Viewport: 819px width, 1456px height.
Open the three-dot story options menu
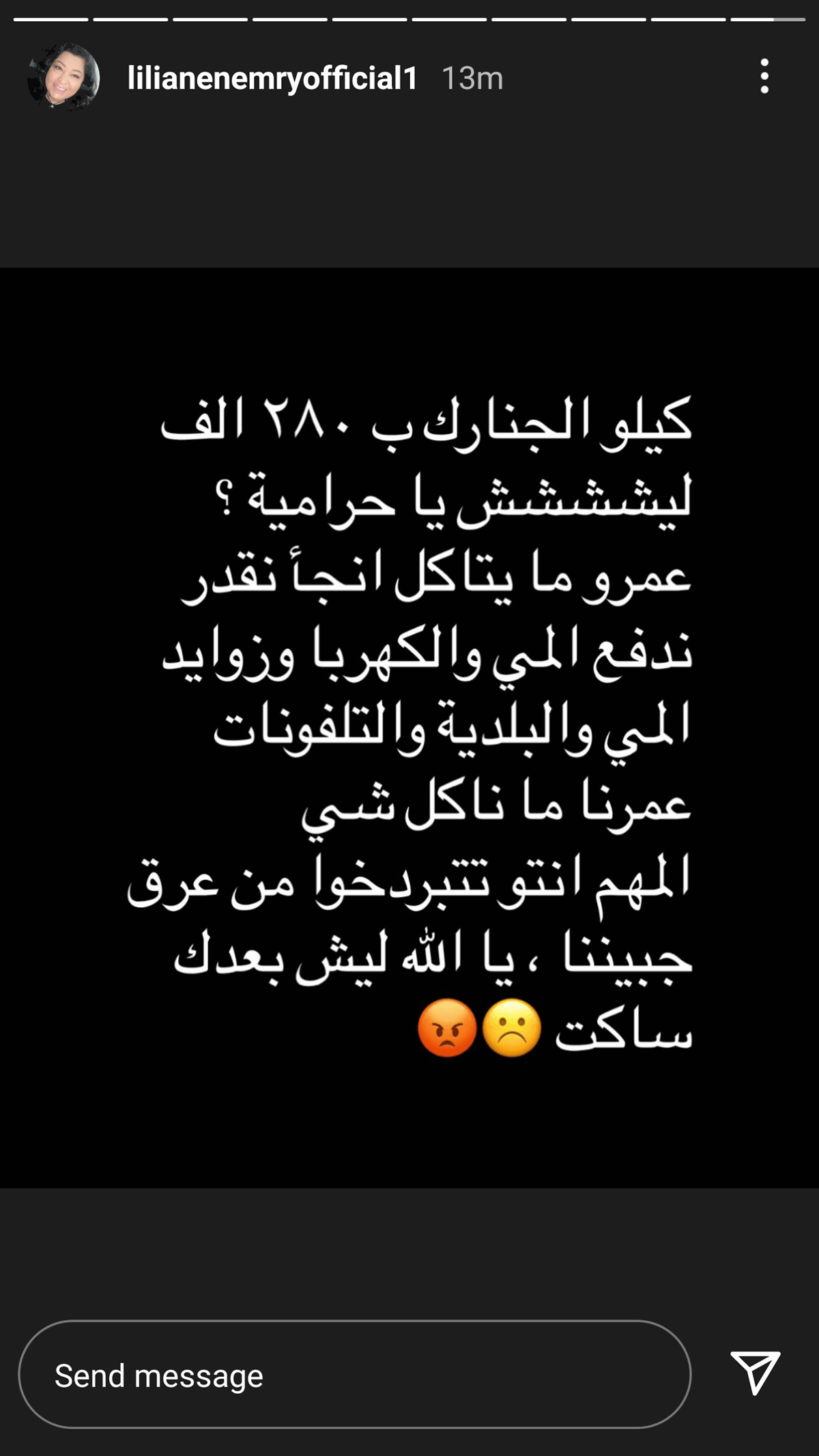pos(764,76)
